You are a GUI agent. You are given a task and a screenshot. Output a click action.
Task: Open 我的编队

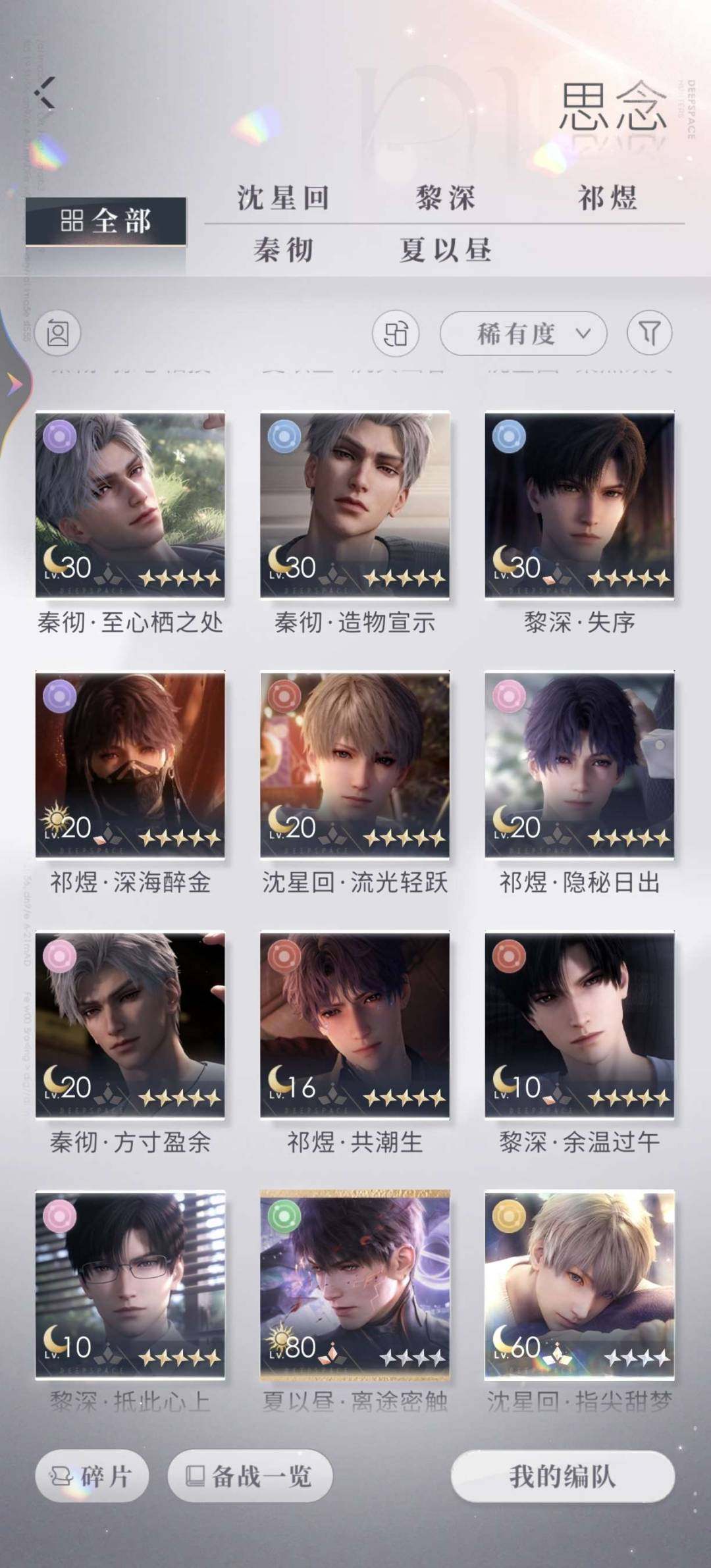pos(563,1476)
